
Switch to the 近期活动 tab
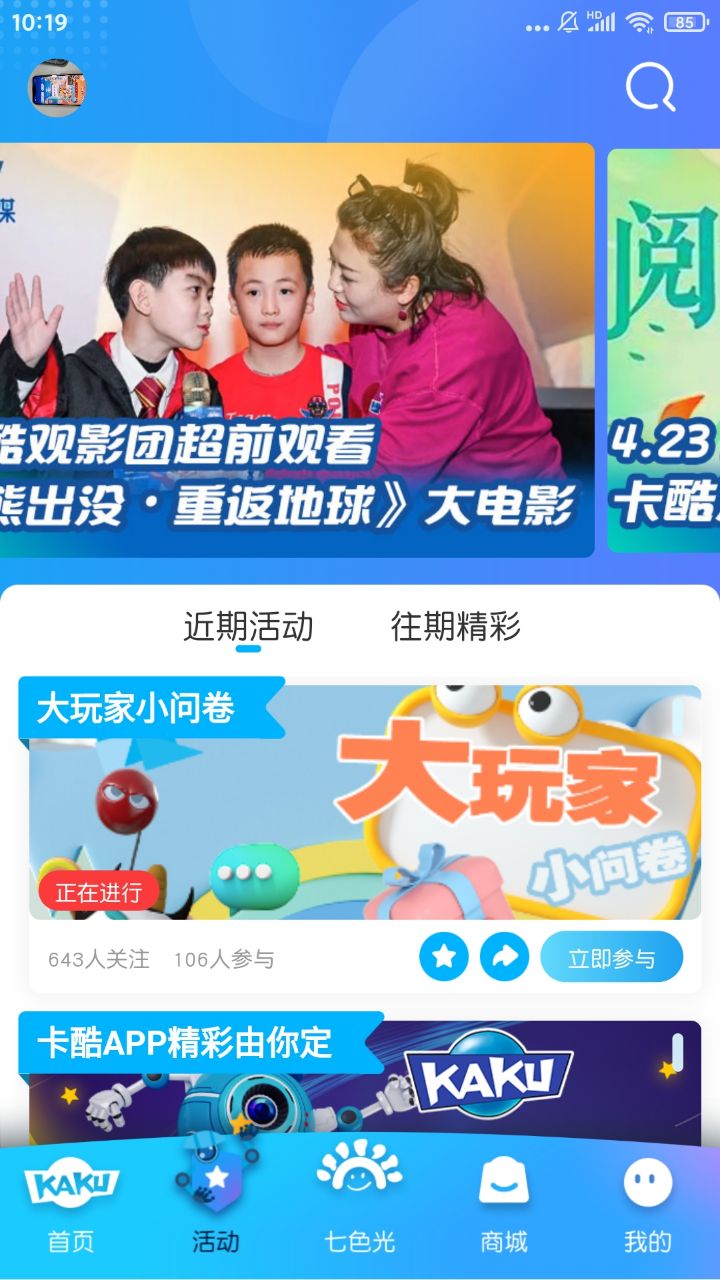point(248,627)
